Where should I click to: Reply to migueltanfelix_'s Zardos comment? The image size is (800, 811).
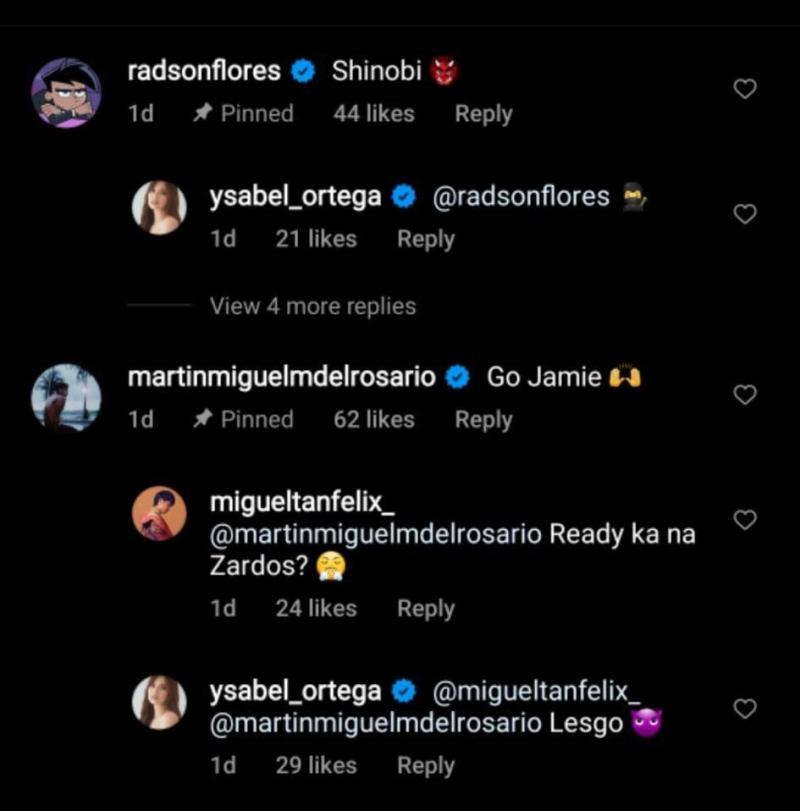(x=425, y=608)
